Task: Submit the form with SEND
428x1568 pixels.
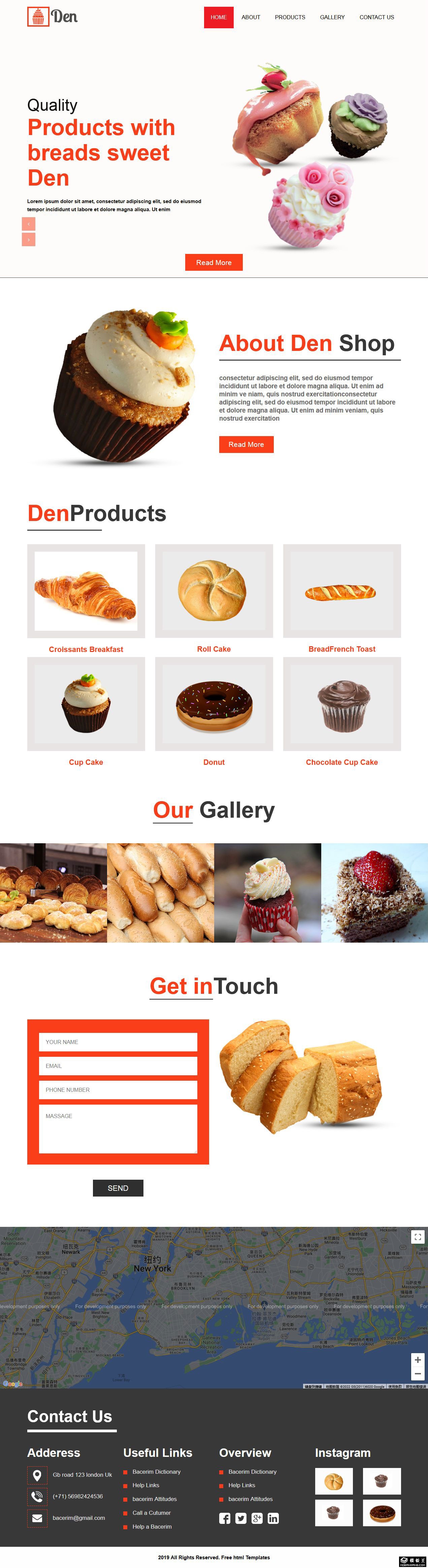Action: (118, 1187)
